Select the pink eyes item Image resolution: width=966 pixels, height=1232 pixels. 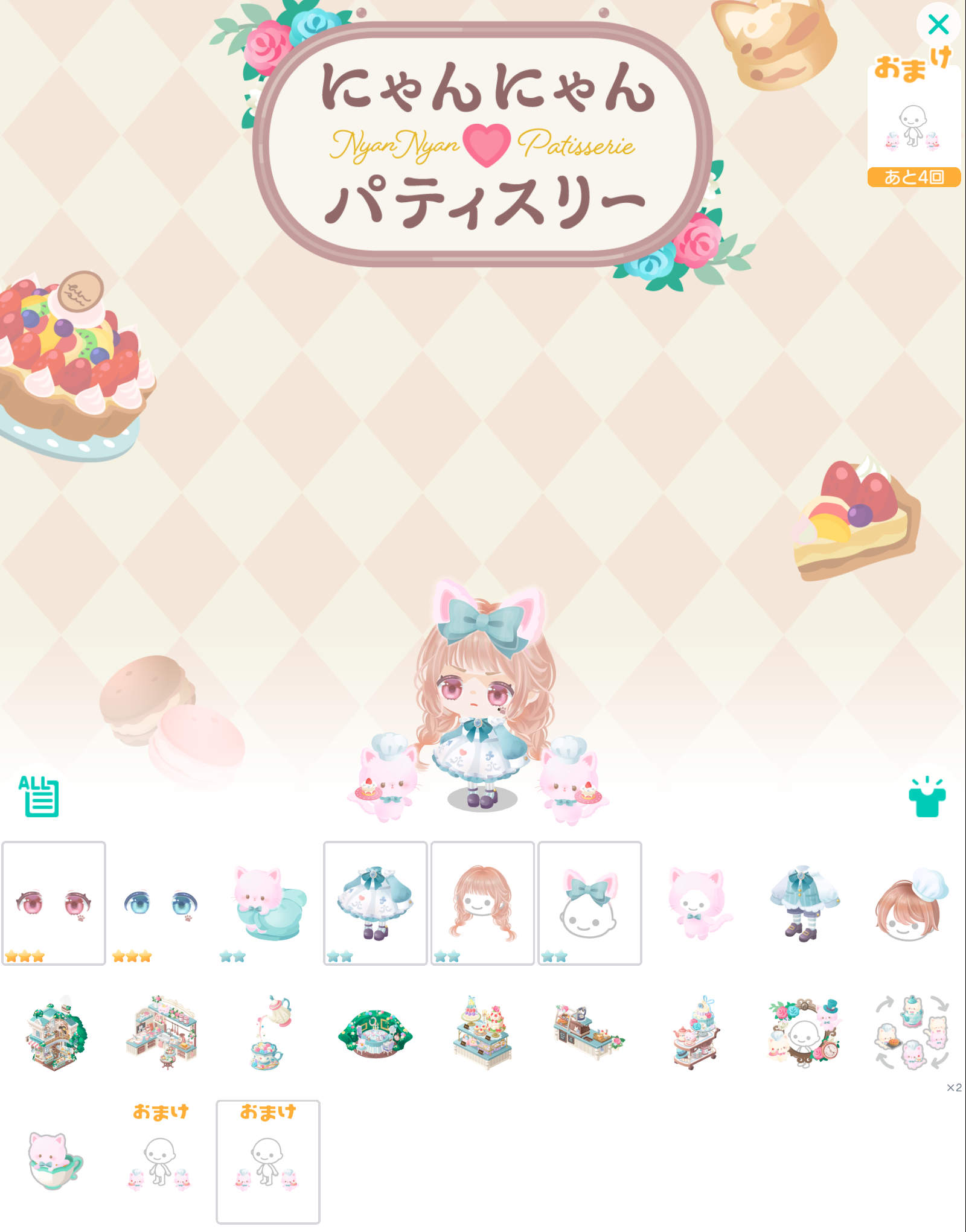pyautogui.click(x=54, y=903)
